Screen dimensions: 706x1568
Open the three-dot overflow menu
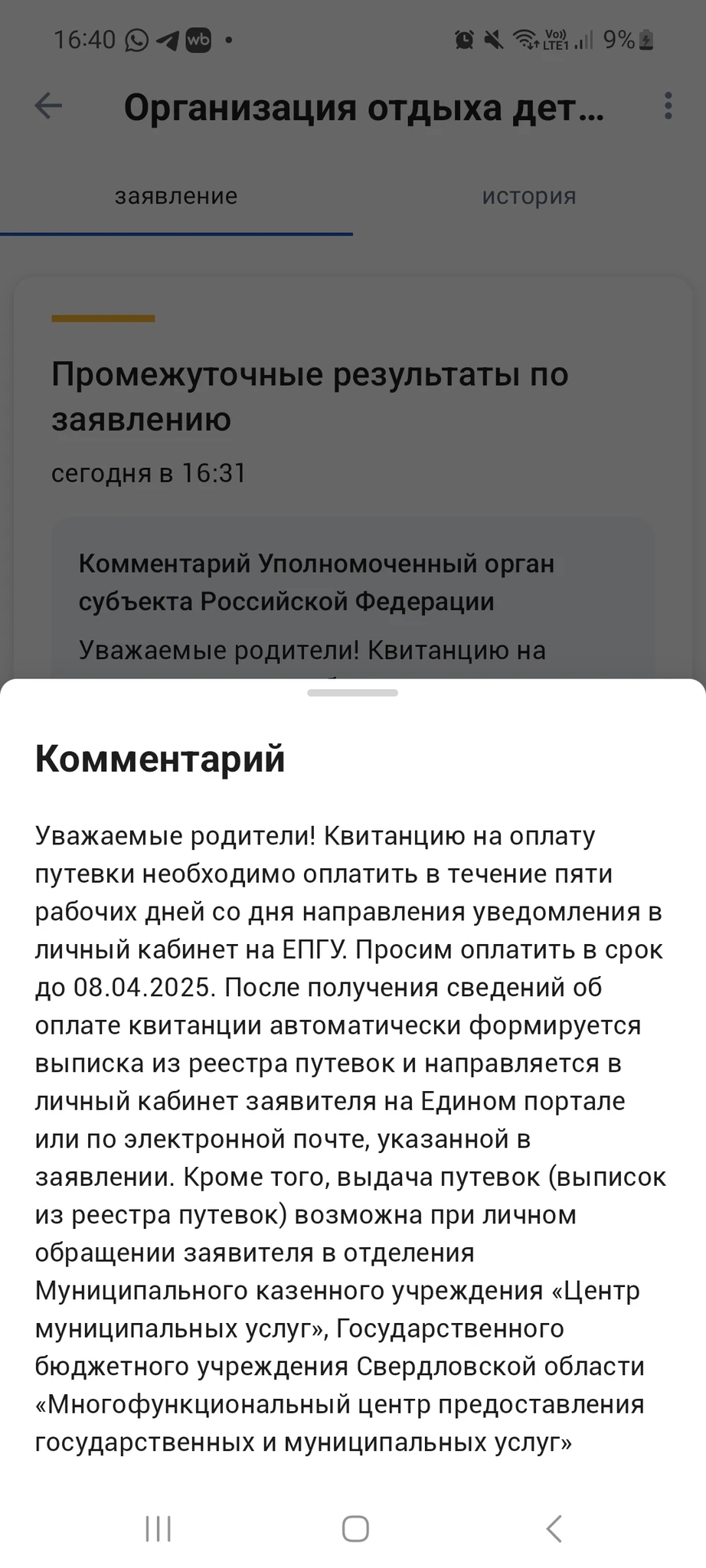click(x=668, y=106)
